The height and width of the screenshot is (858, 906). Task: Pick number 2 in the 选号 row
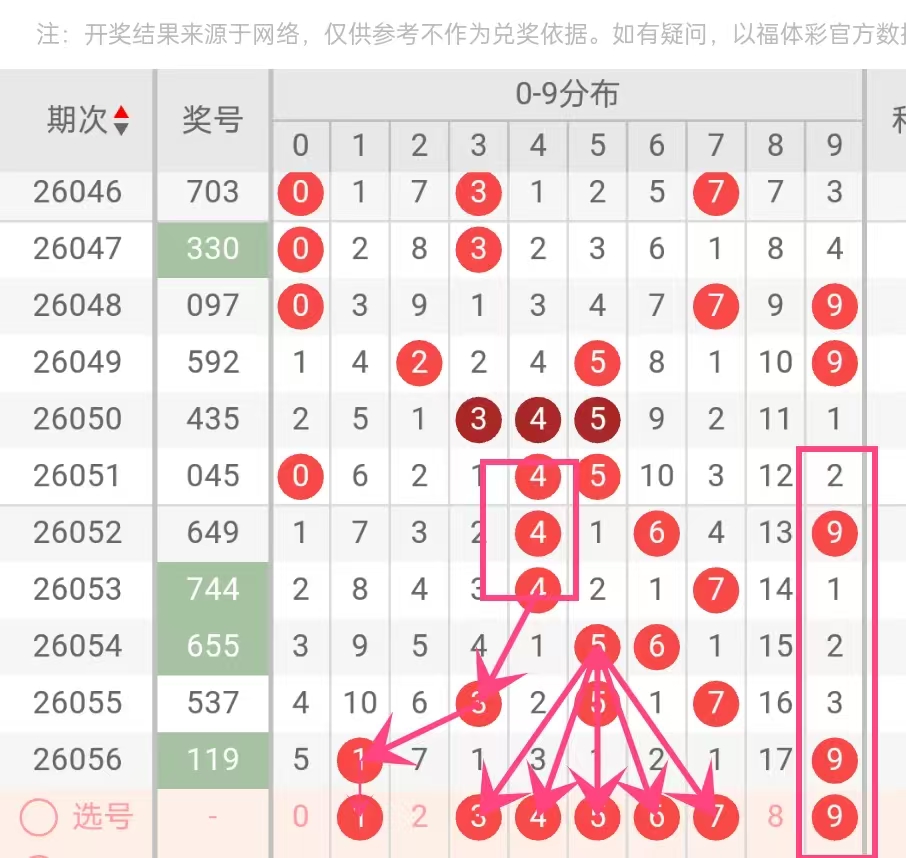click(x=419, y=817)
